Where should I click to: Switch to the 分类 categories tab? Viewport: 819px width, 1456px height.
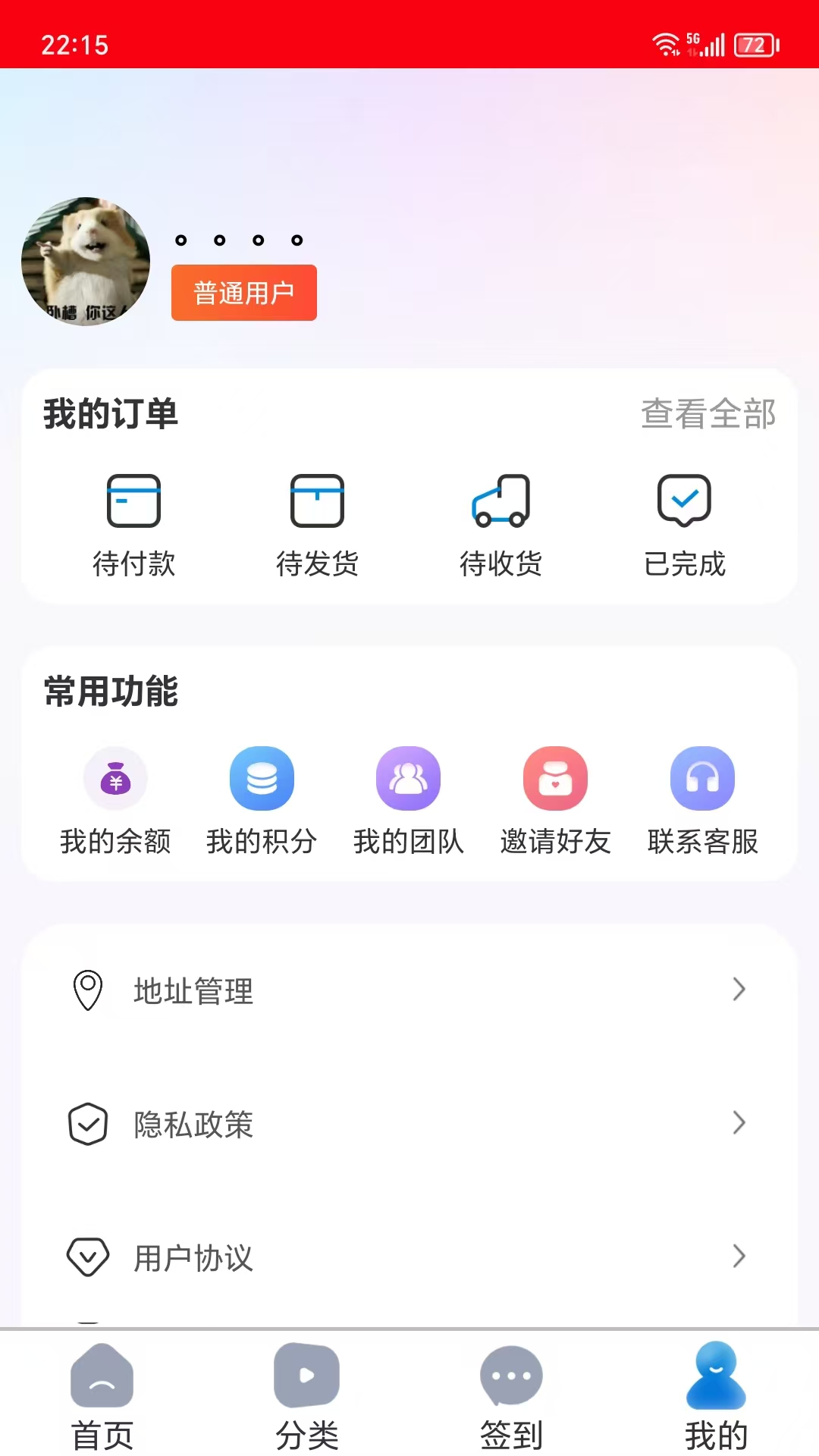pos(307,1397)
